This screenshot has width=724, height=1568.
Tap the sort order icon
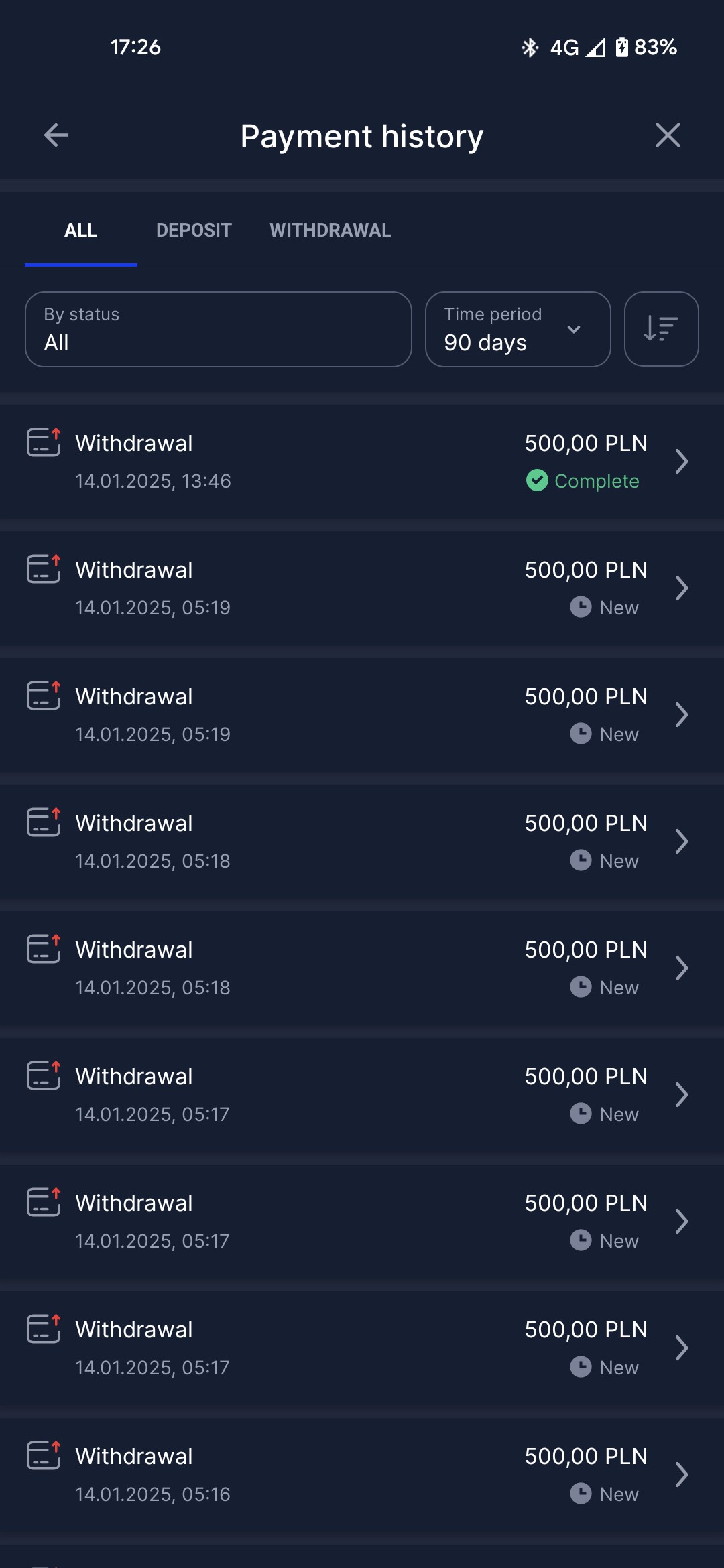[661, 329]
